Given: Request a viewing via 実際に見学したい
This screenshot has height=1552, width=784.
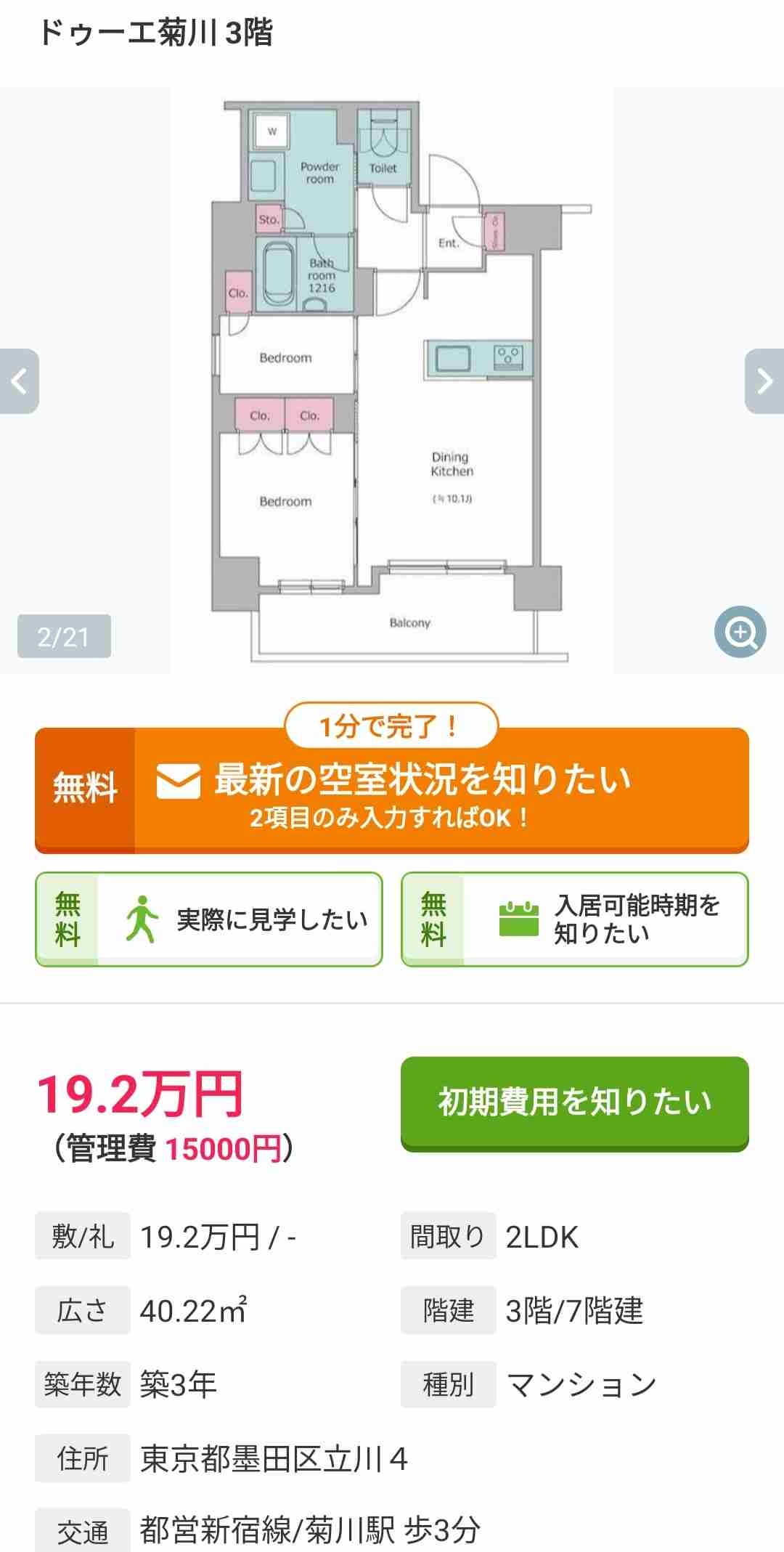Looking at the screenshot, I should click(209, 919).
